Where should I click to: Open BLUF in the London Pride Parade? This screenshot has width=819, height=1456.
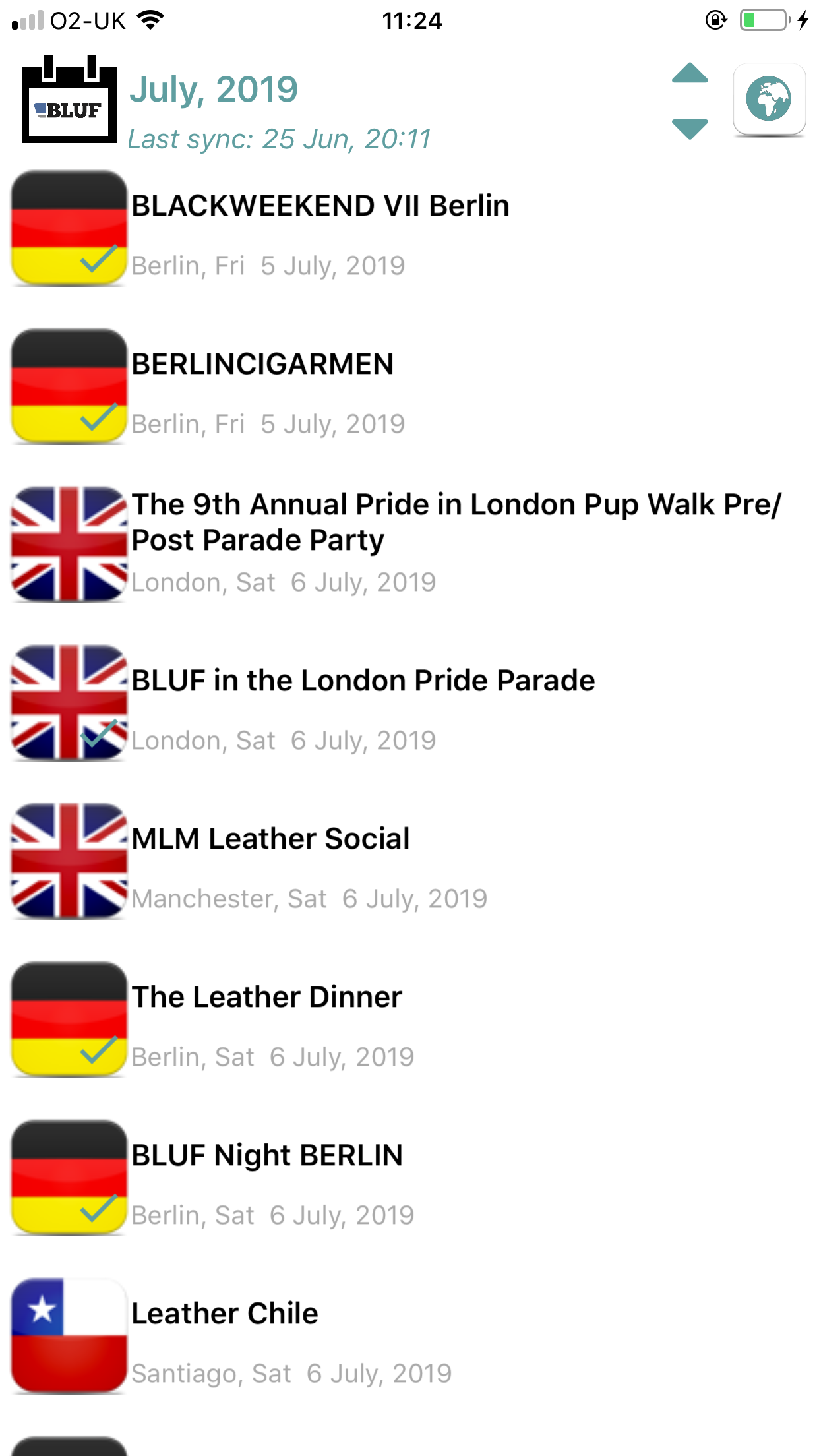[409, 703]
